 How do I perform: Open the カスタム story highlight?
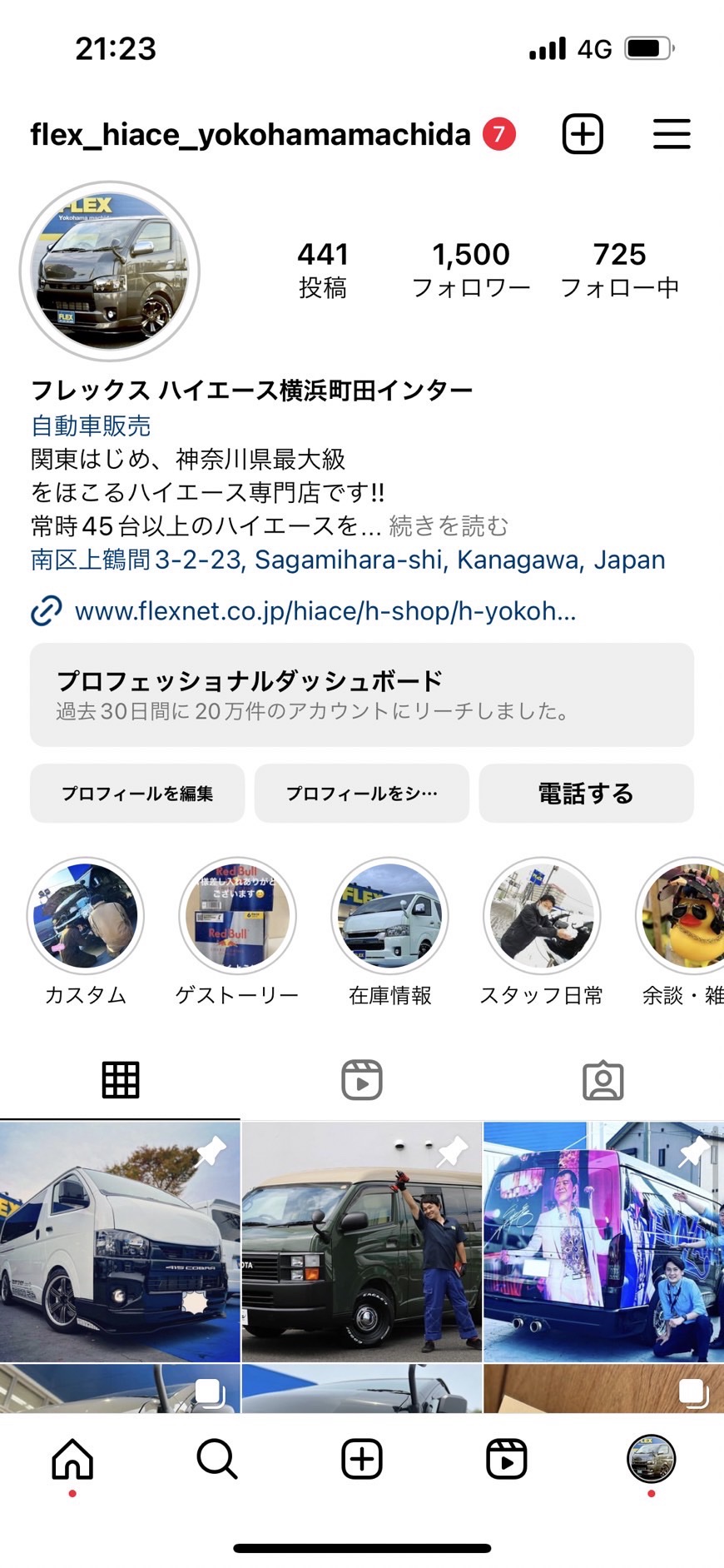(x=86, y=916)
